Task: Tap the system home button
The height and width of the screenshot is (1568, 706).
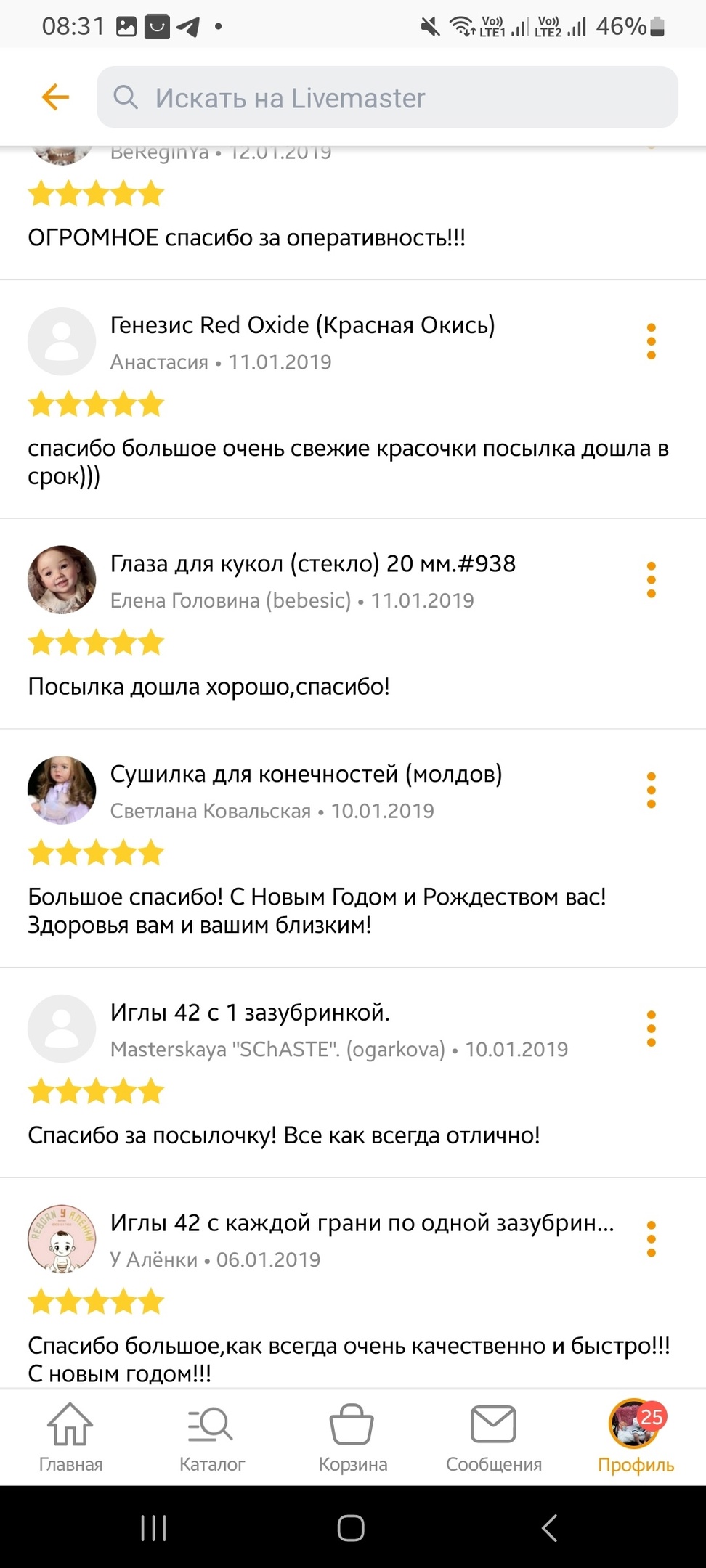Action: (351, 1528)
